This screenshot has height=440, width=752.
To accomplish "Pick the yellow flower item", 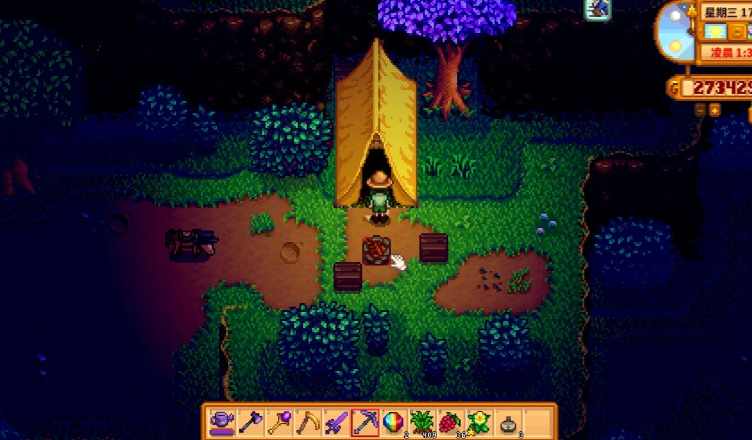I will 481,422.
